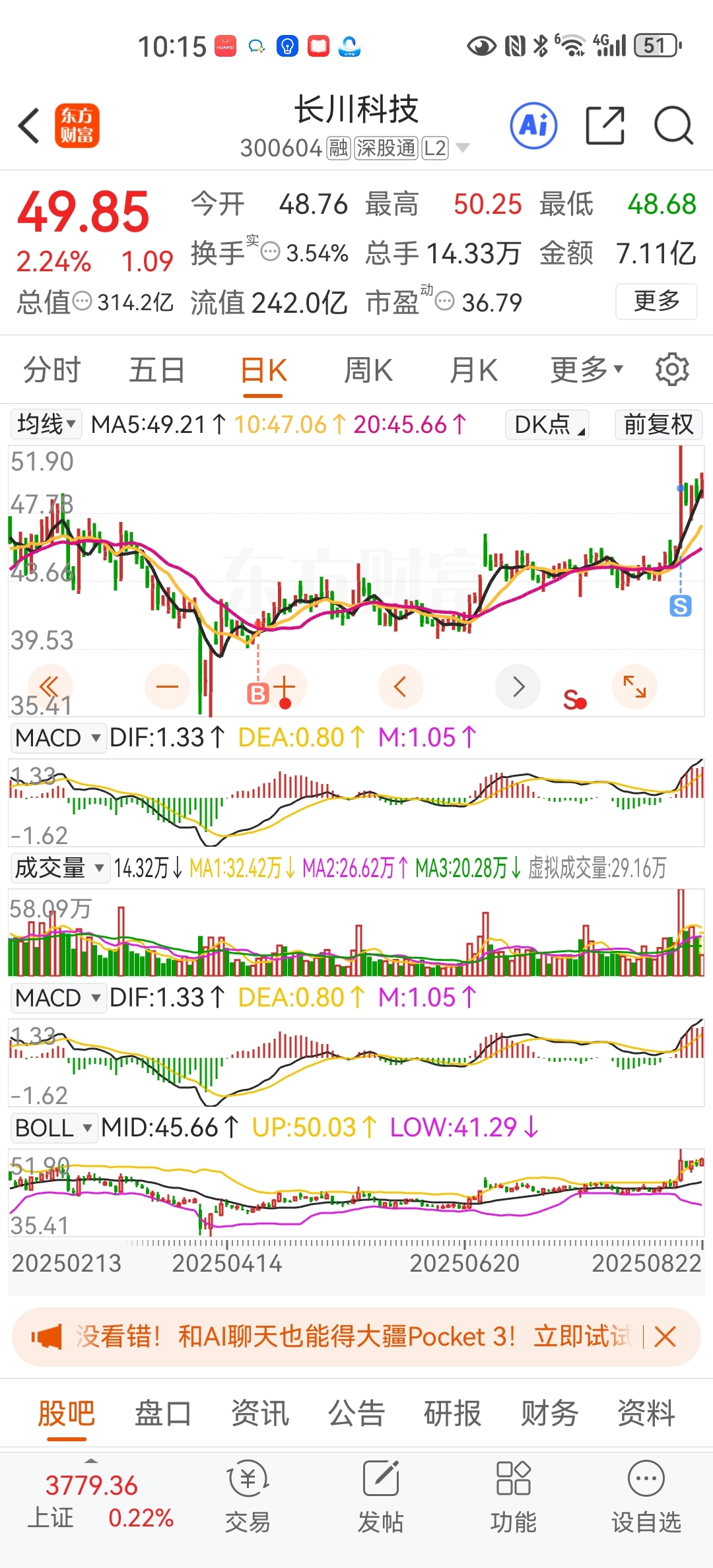Switch to the 五日 chart tab
This screenshot has width=713, height=1568.
[156, 370]
